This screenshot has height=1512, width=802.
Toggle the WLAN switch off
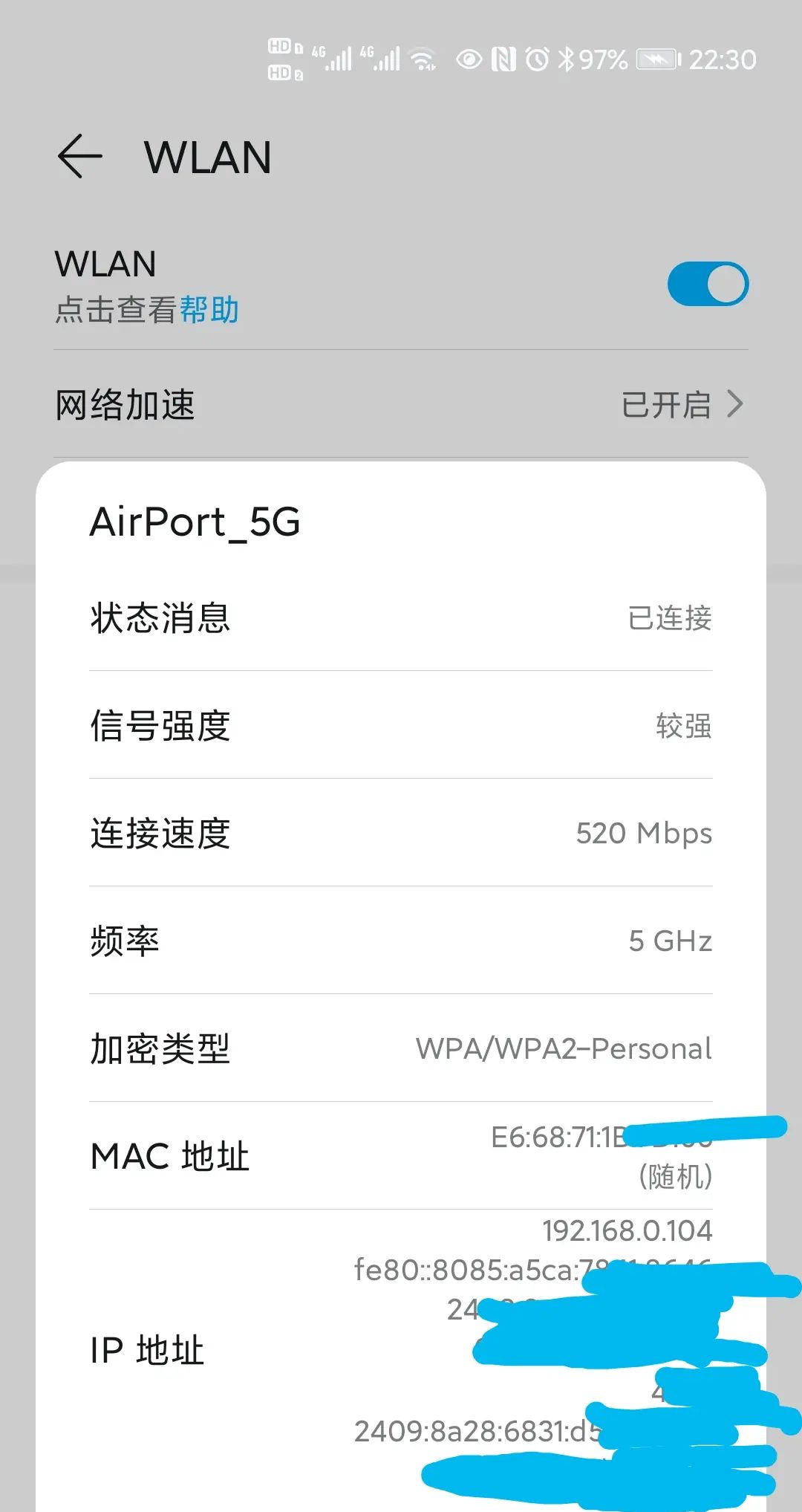click(x=707, y=283)
